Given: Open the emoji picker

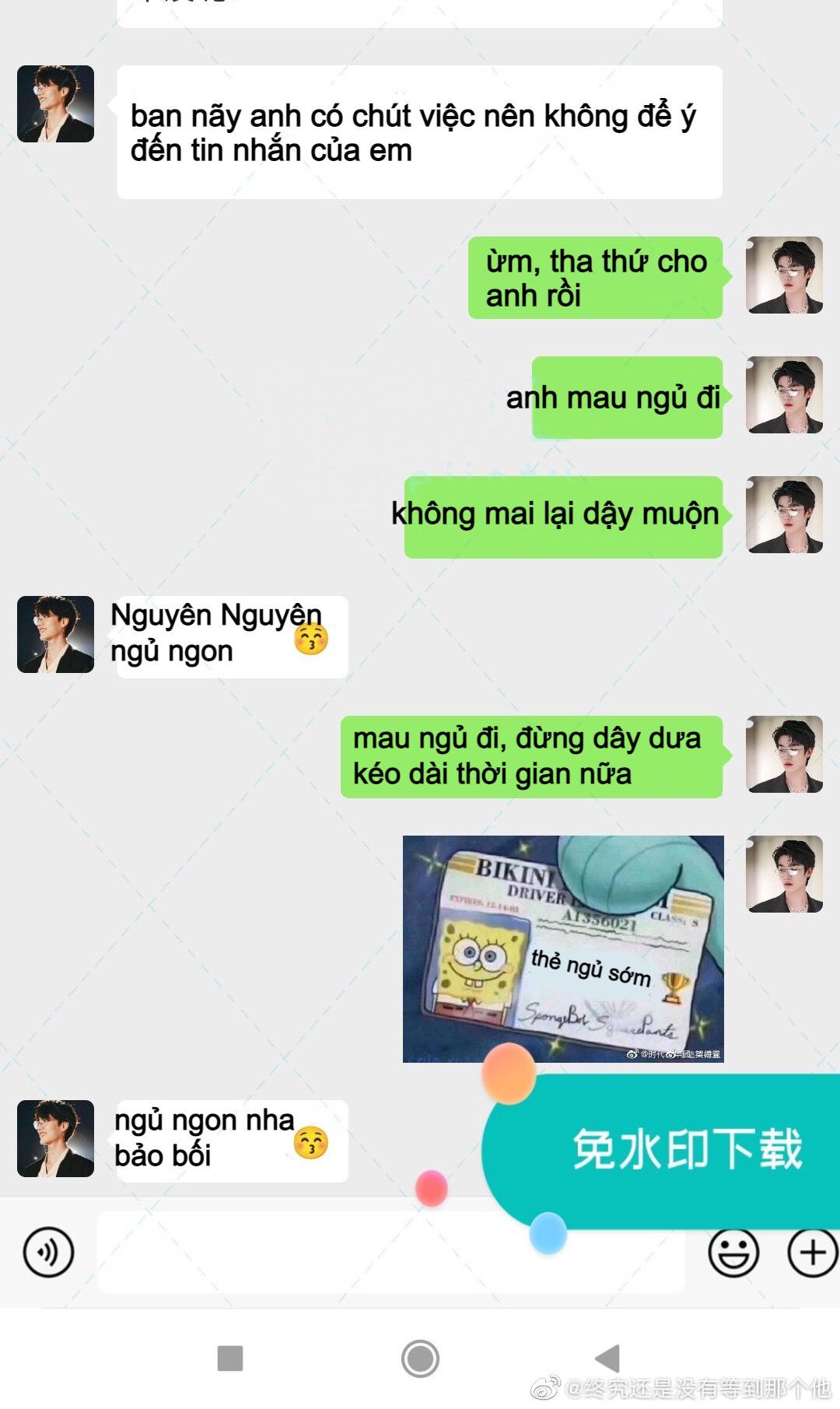Looking at the screenshot, I should tap(733, 1253).
